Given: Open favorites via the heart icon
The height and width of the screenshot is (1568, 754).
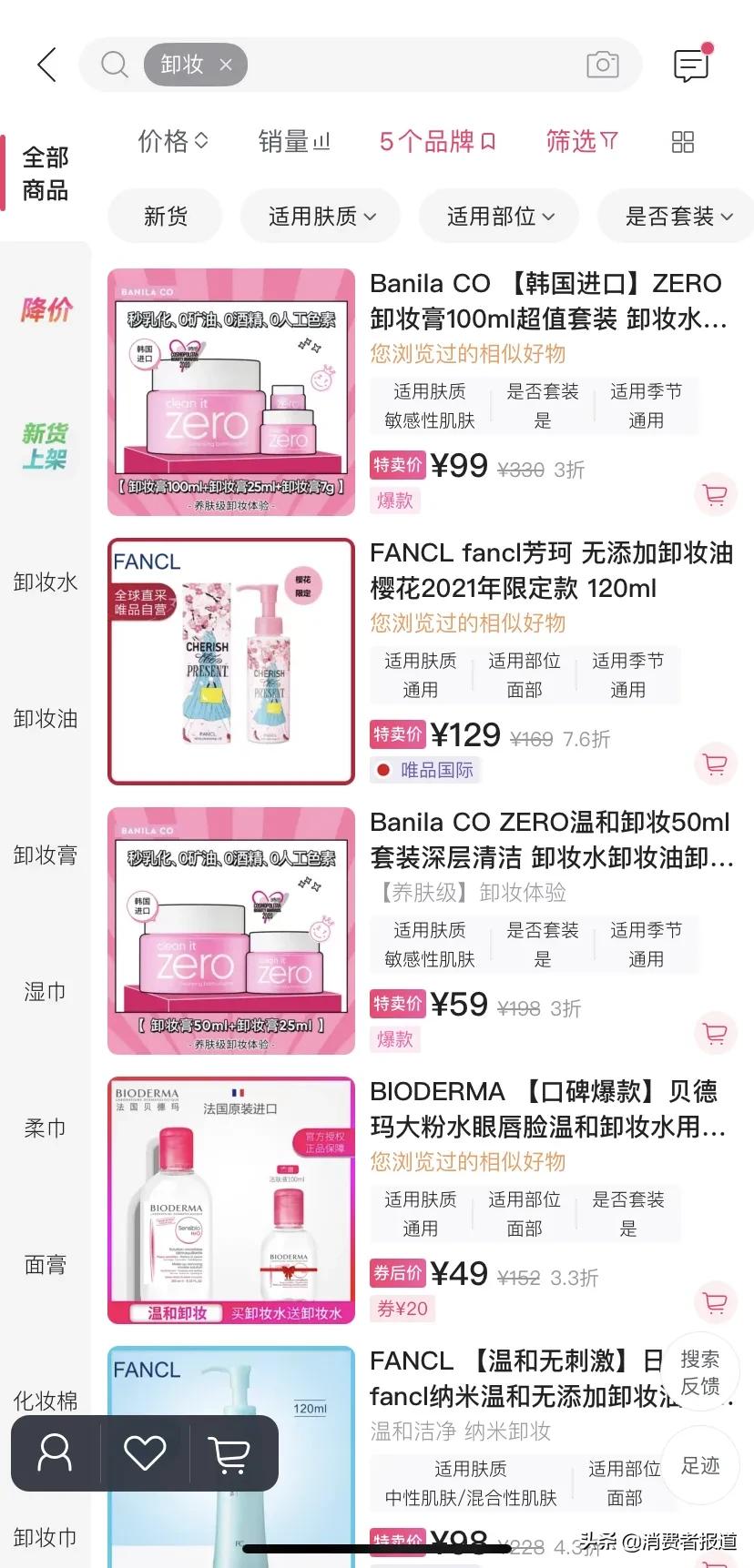Looking at the screenshot, I should click(143, 1452).
